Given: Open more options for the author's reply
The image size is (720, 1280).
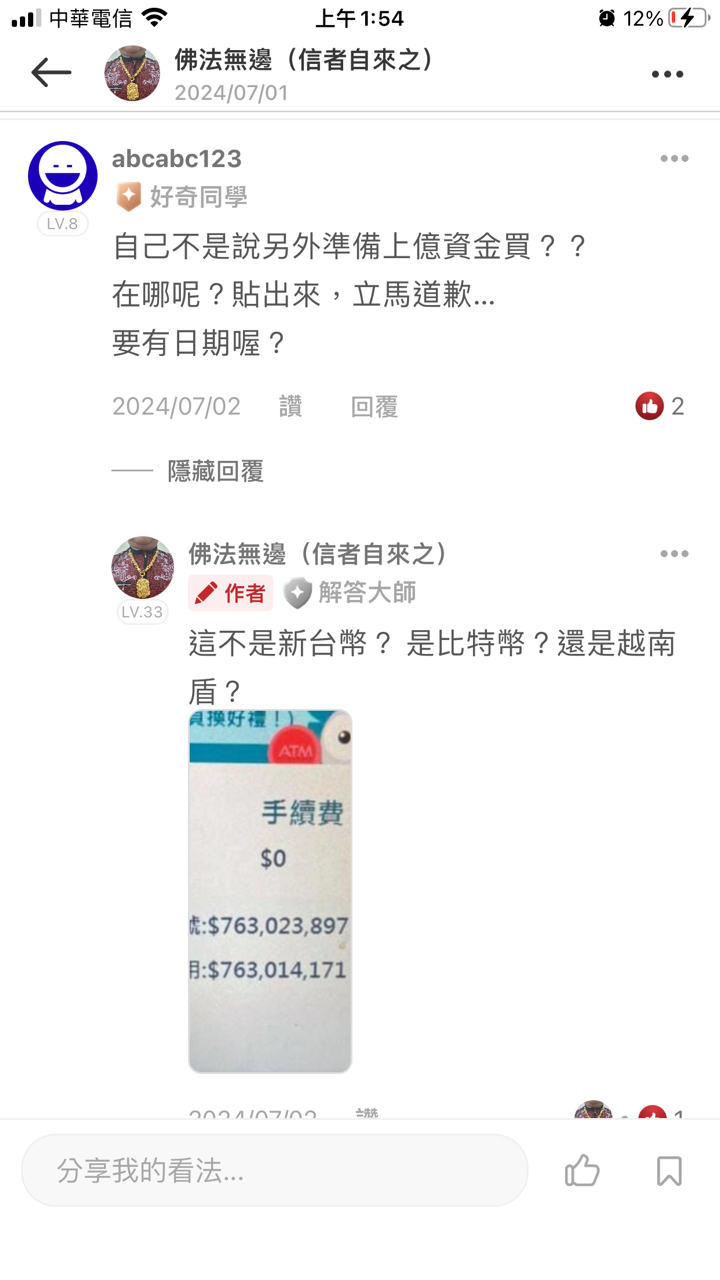Looking at the screenshot, I should [674, 554].
